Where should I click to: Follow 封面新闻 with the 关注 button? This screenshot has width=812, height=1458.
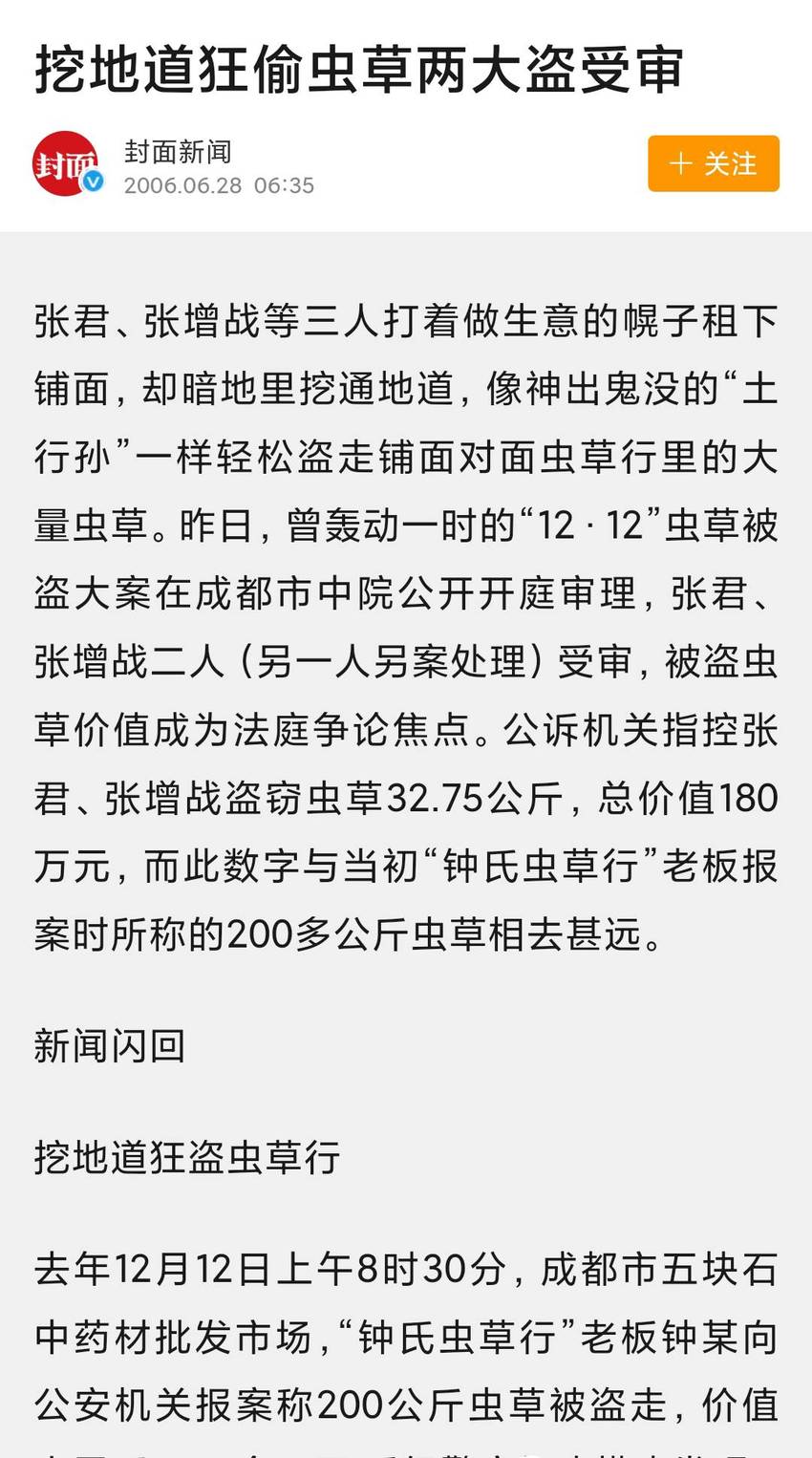714,163
